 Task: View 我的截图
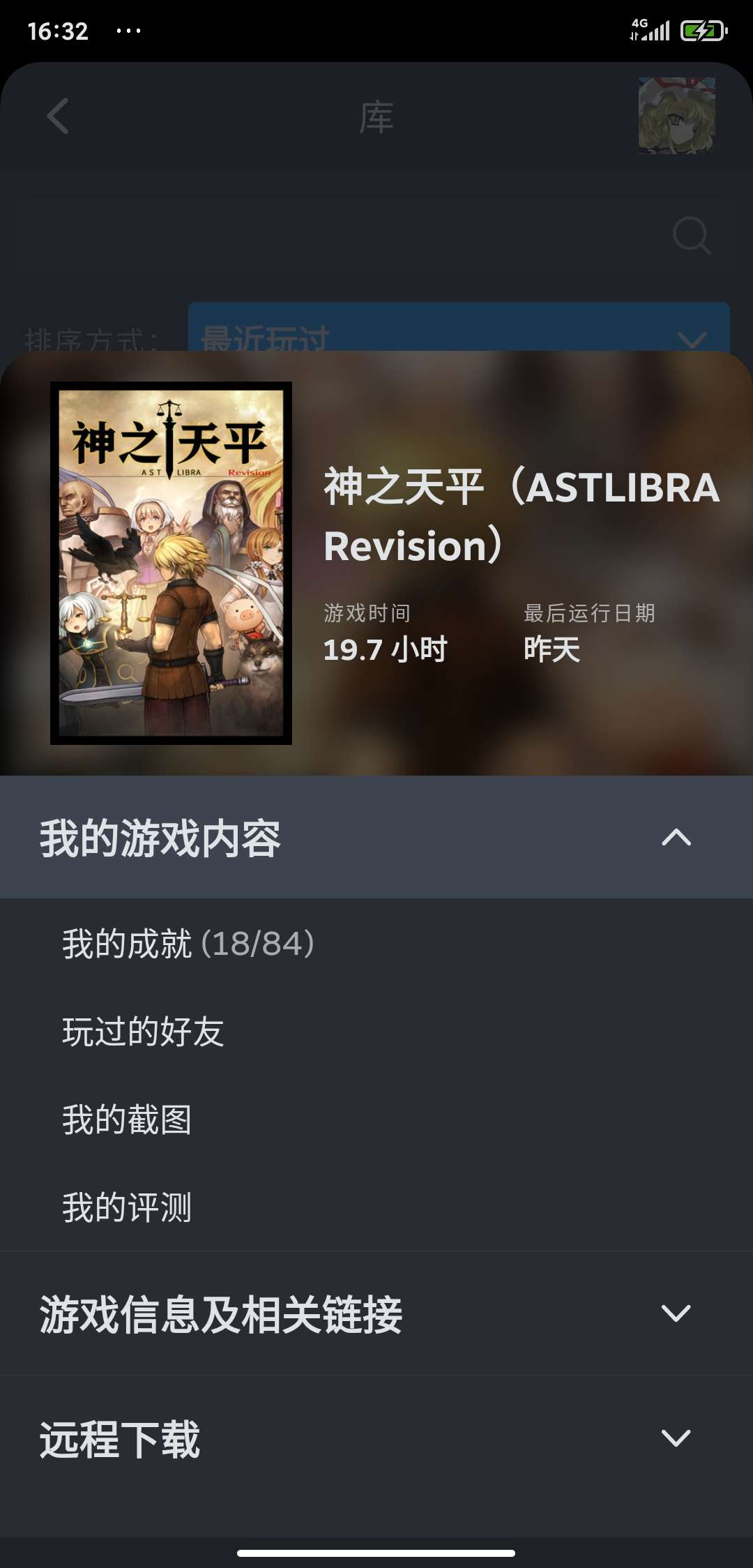(127, 1120)
